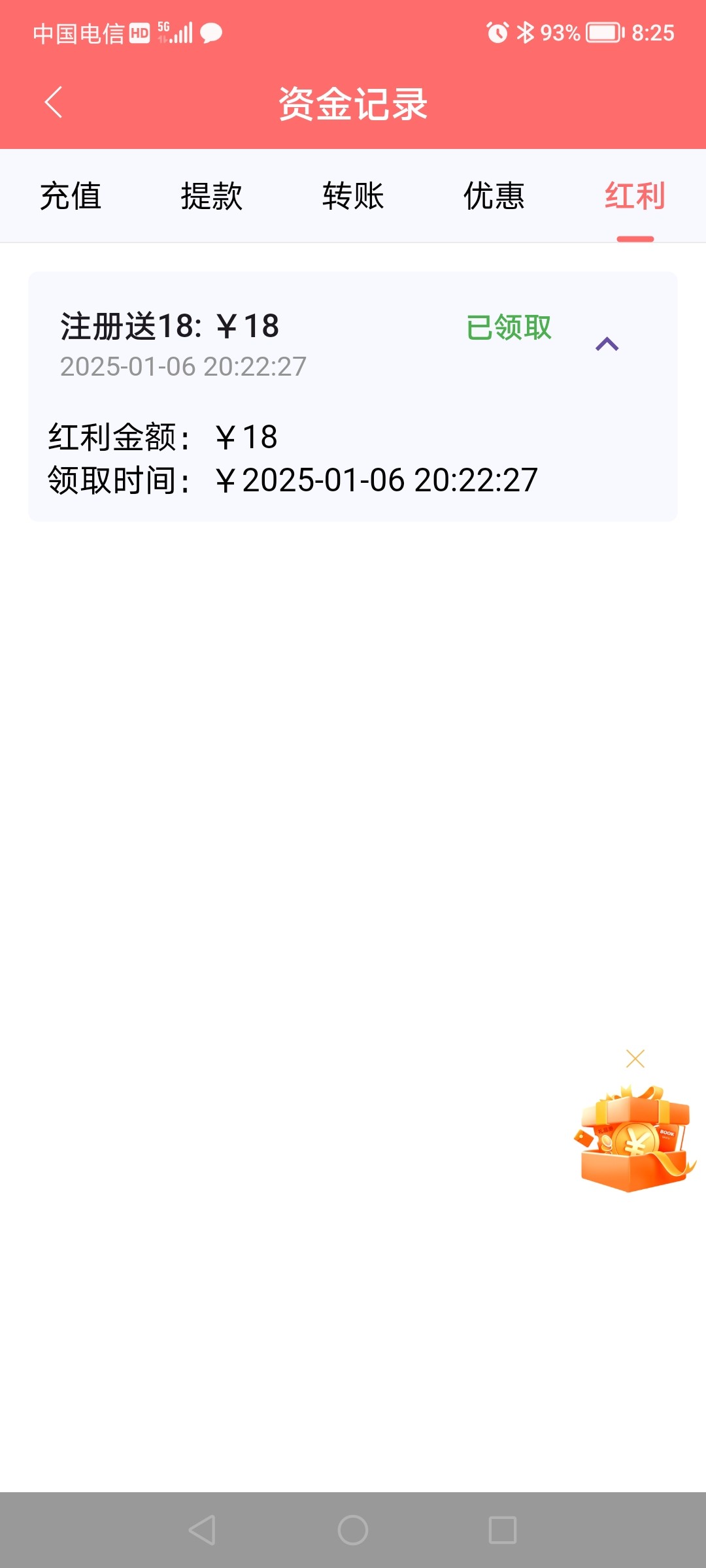
Task: Tap the 红利 tab
Action: [635, 196]
